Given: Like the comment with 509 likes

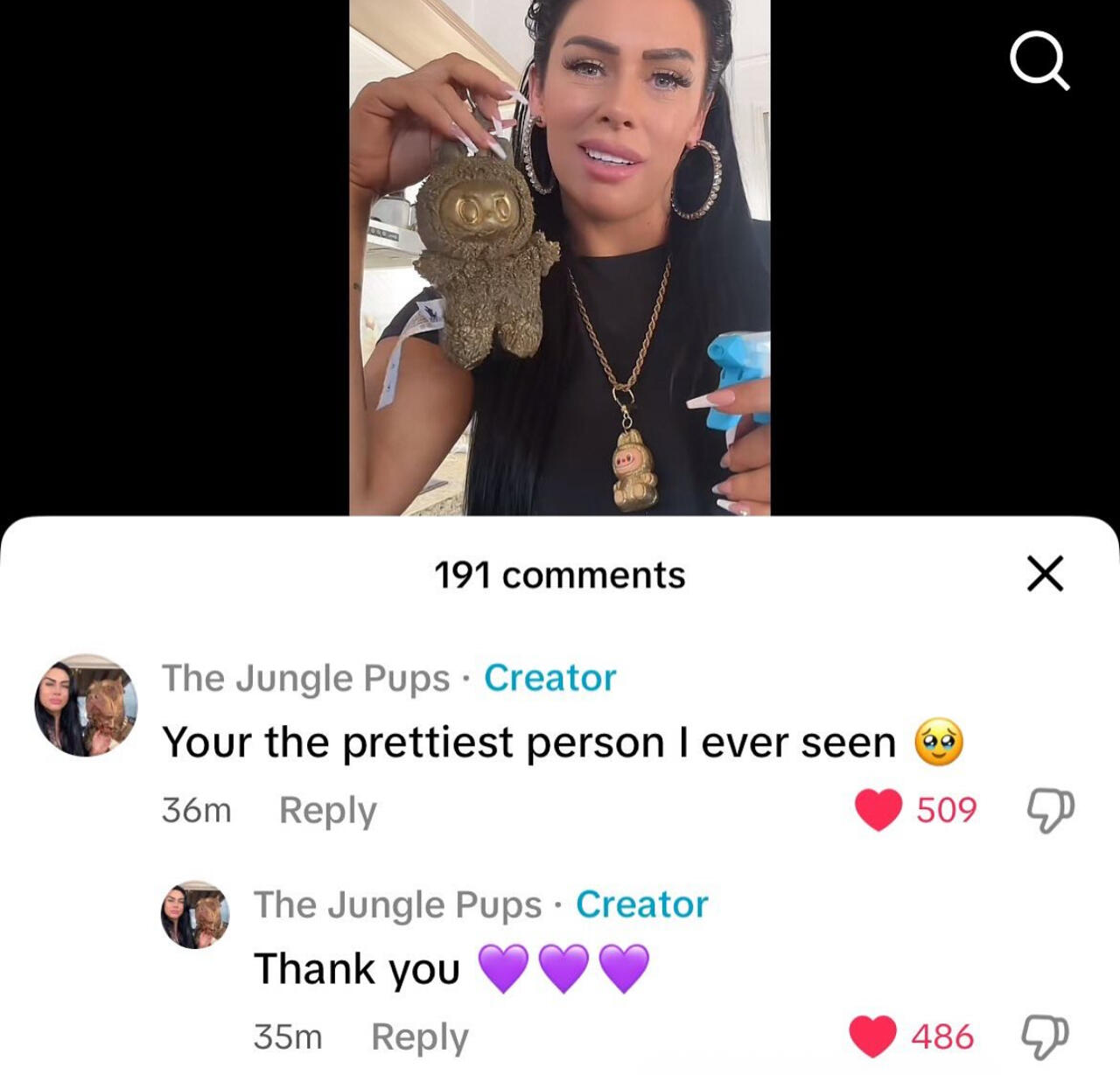Looking at the screenshot, I should click(x=878, y=809).
